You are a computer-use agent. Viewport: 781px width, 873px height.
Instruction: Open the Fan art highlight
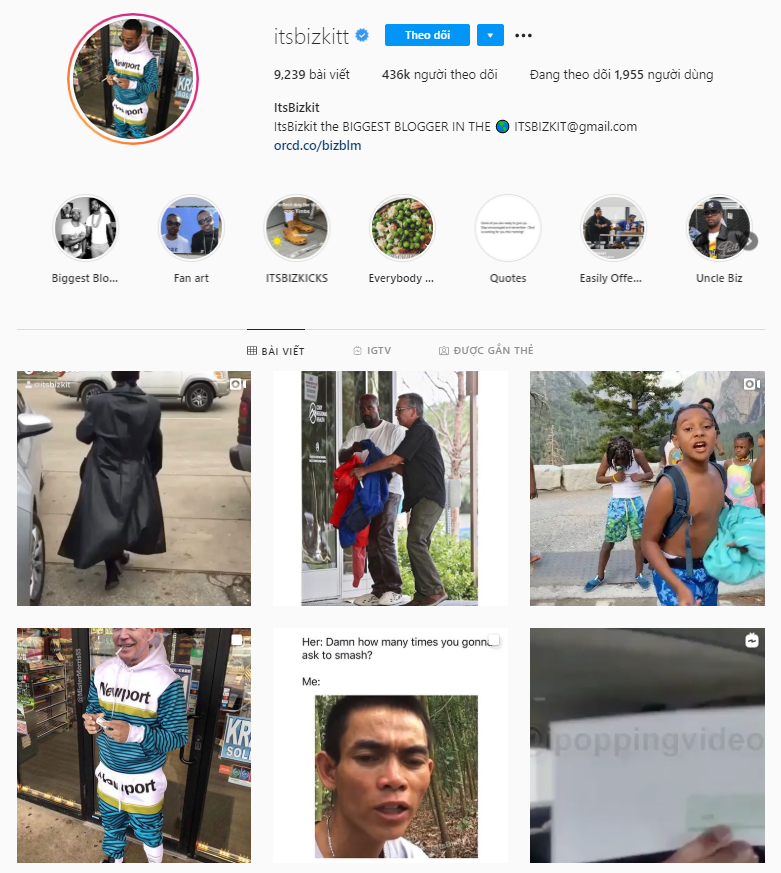tap(191, 228)
